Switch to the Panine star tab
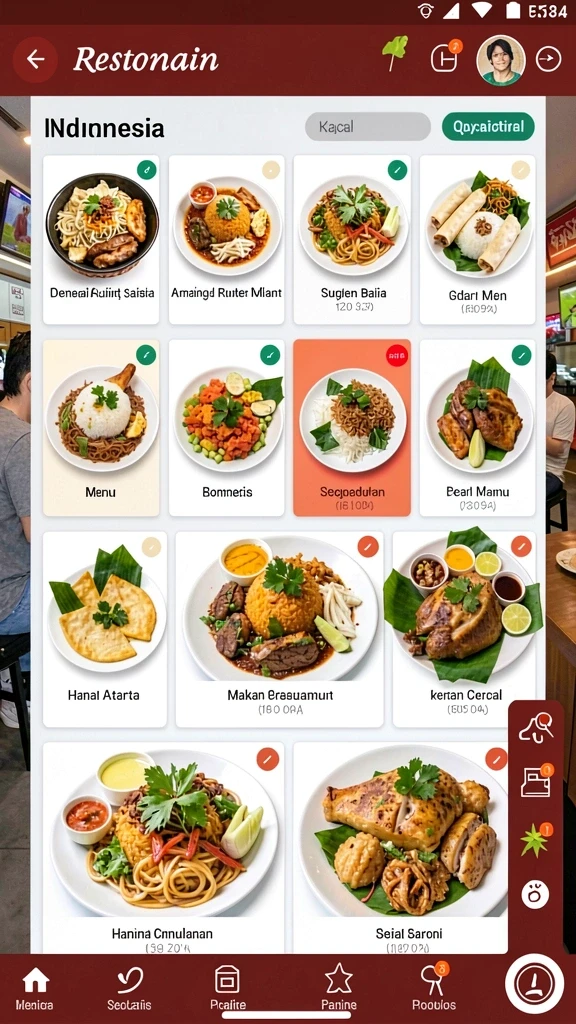Image resolution: width=576 pixels, height=1024 pixels. pyautogui.click(x=339, y=989)
